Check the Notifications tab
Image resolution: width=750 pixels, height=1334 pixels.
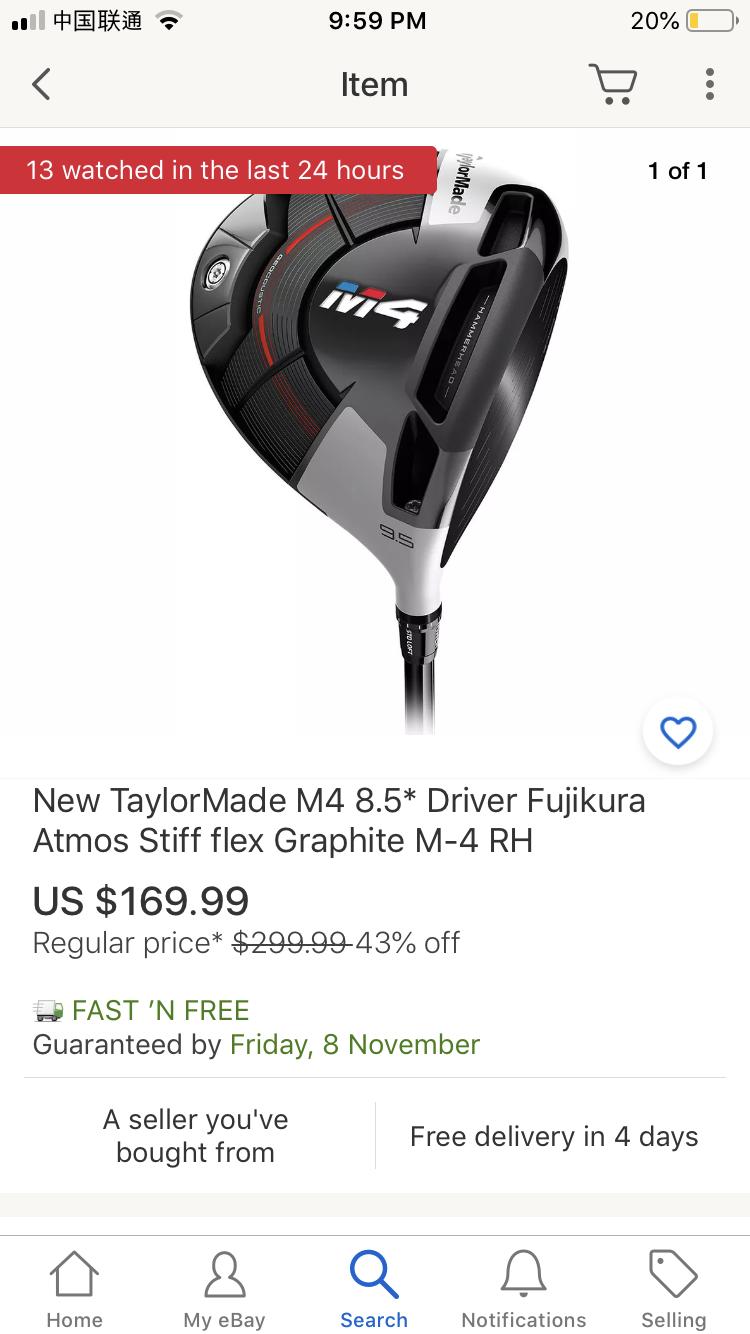coord(524,1289)
